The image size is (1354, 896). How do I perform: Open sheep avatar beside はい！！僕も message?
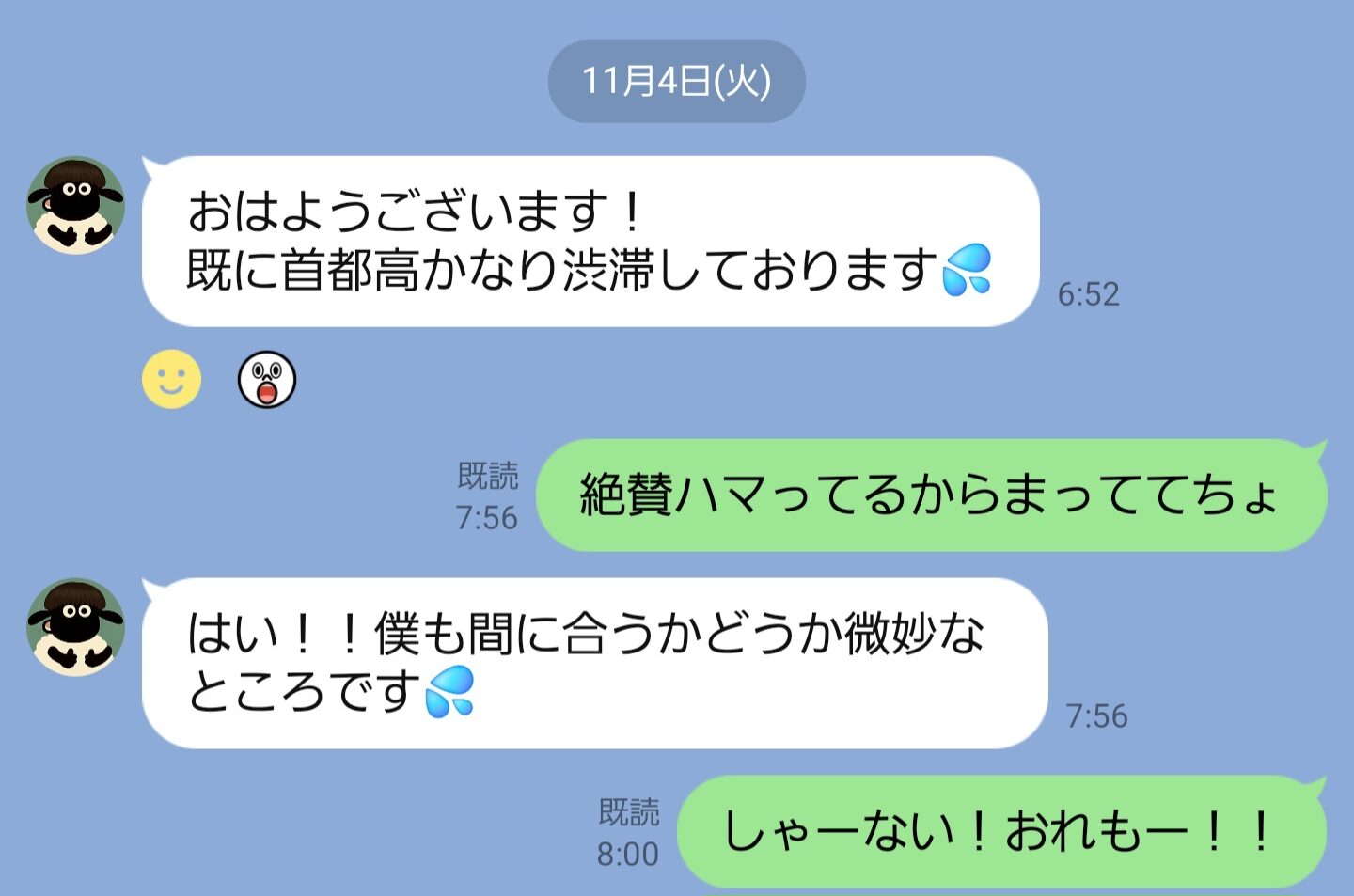[x=75, y=627]
